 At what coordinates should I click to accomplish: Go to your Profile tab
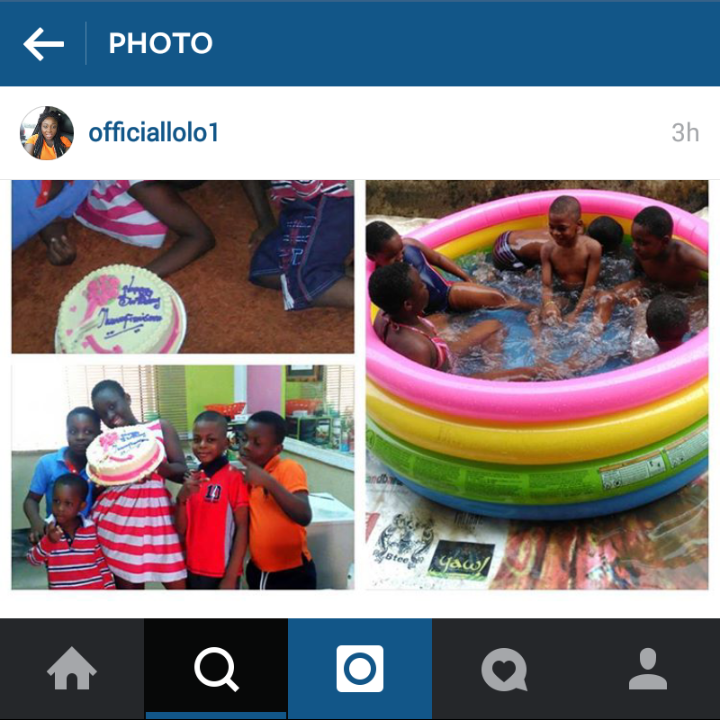coord(648,669)
